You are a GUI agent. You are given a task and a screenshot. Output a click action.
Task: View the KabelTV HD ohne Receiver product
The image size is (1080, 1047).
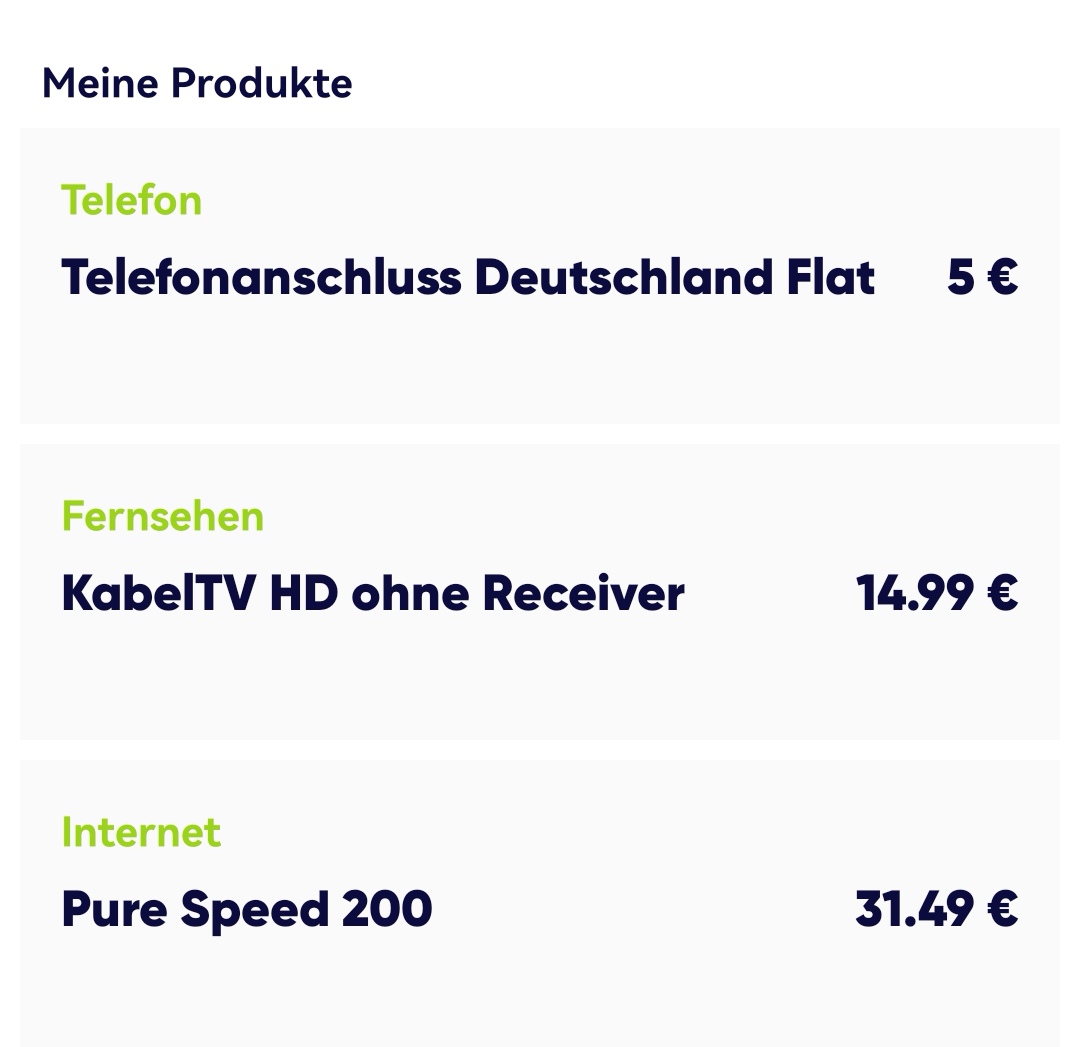pos(373,593)
